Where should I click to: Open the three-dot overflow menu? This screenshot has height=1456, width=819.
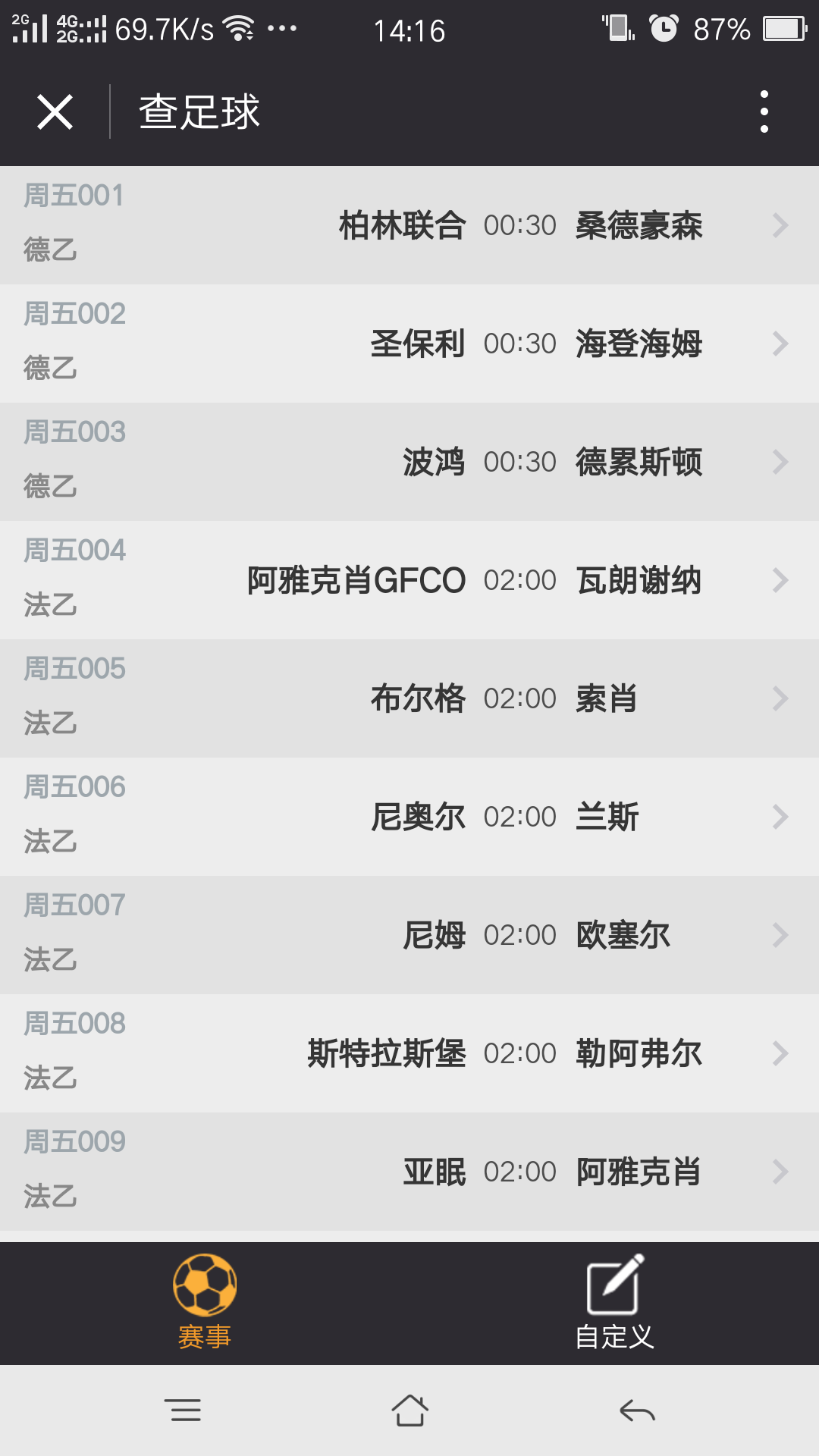click(764, 112)
